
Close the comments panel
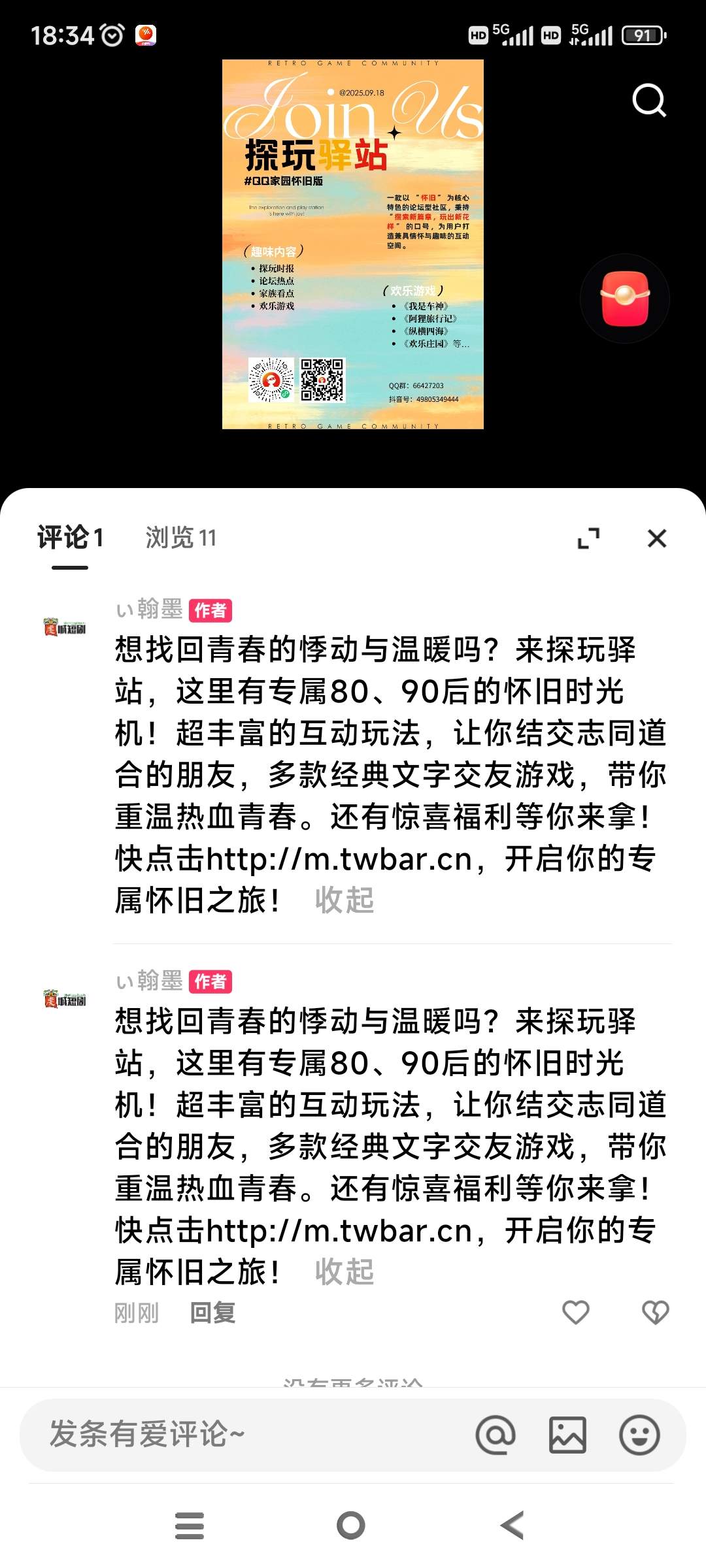656,538
